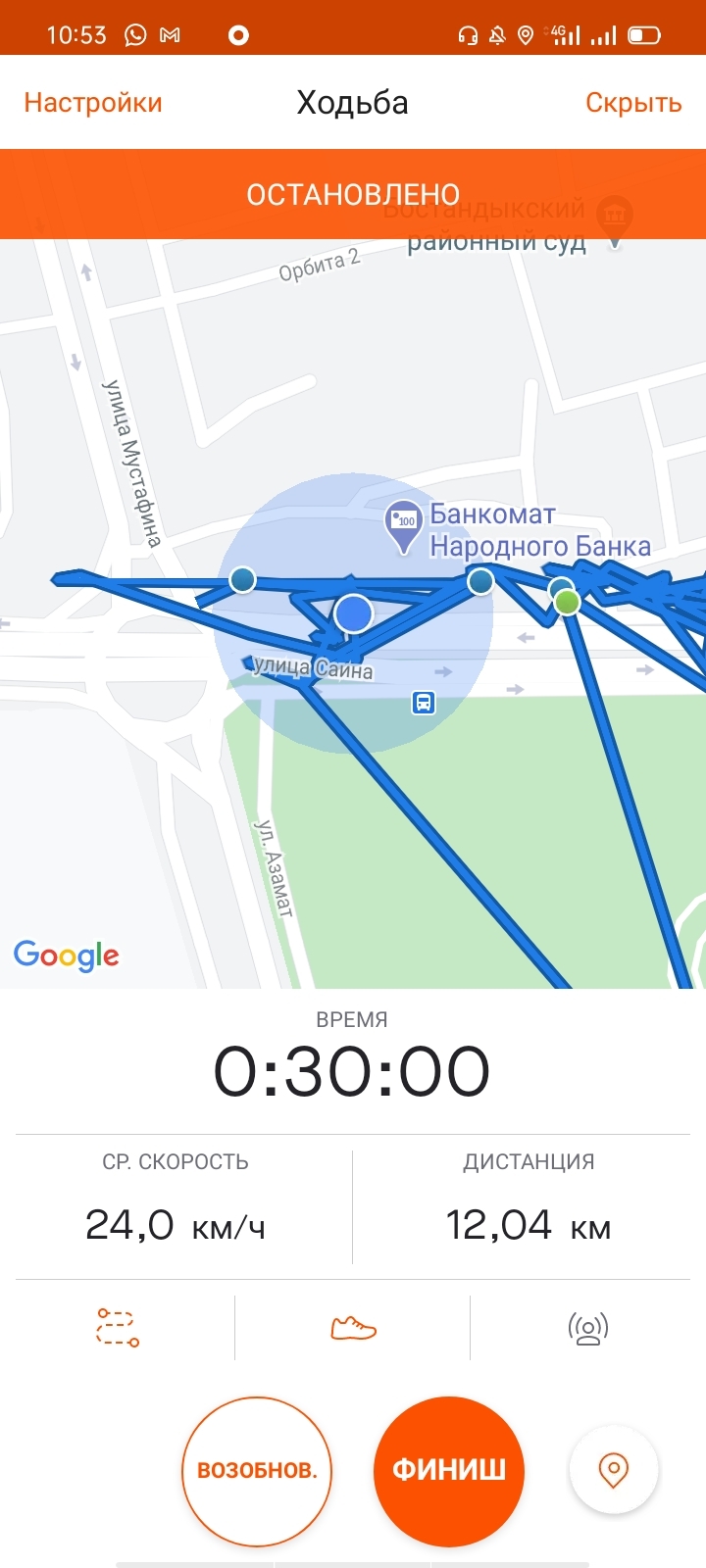The width and height of the screenshot is (706, 1568).
Task: Open the live beacon icon
Action: pyautogui.click(x=588, y=1328)
